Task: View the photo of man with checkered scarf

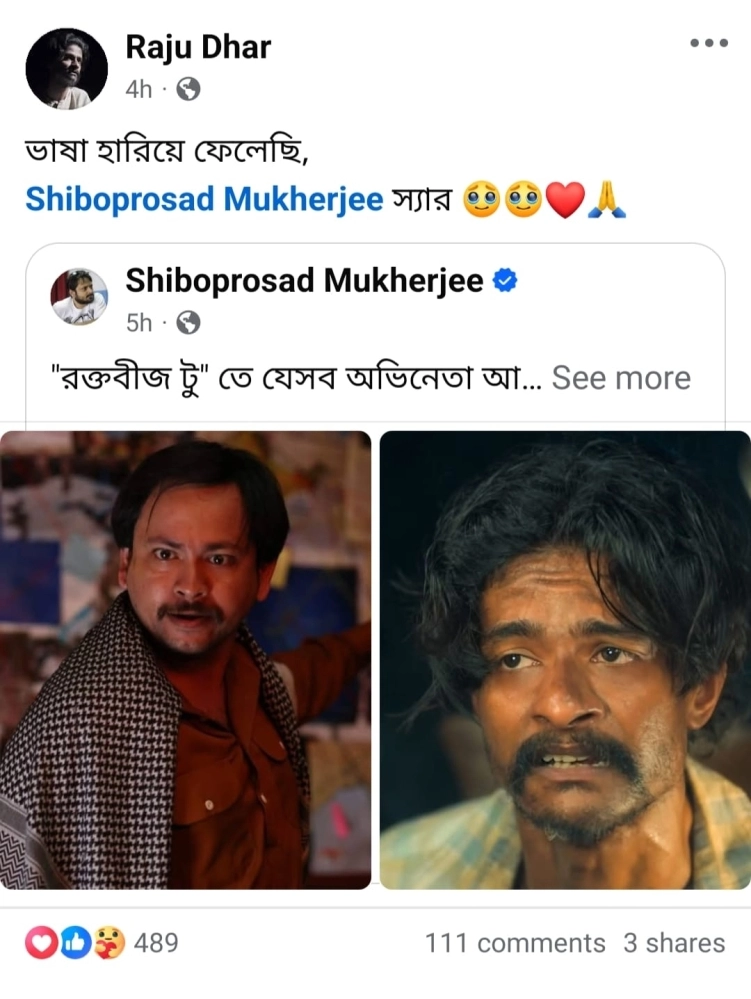Action: [186, 660]
